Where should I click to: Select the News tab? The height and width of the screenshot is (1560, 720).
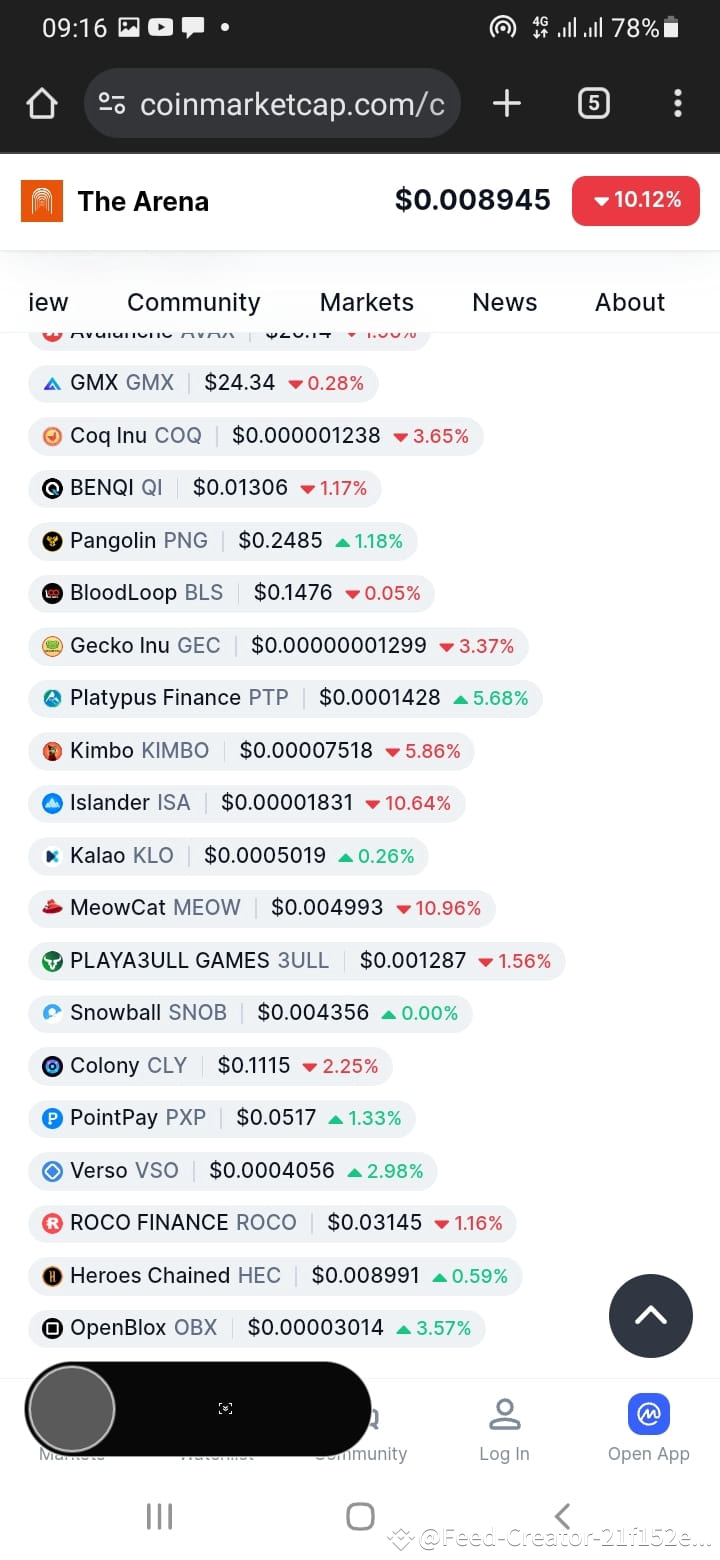pyautogui.click(x=504, y=302)
